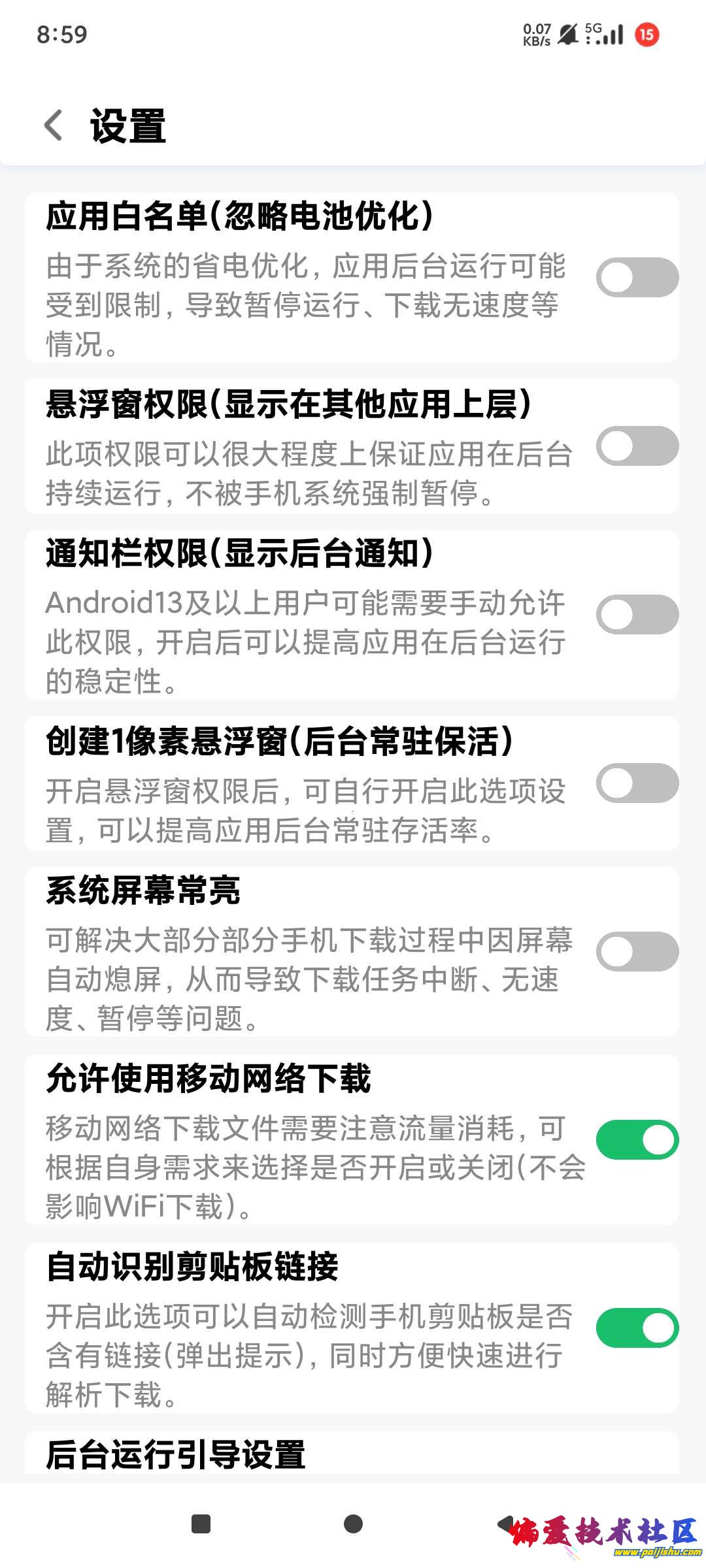The height and width of the screenshot is (1568, 706).
Task: Open recent apps with square button
Action: coord(201,1524)
